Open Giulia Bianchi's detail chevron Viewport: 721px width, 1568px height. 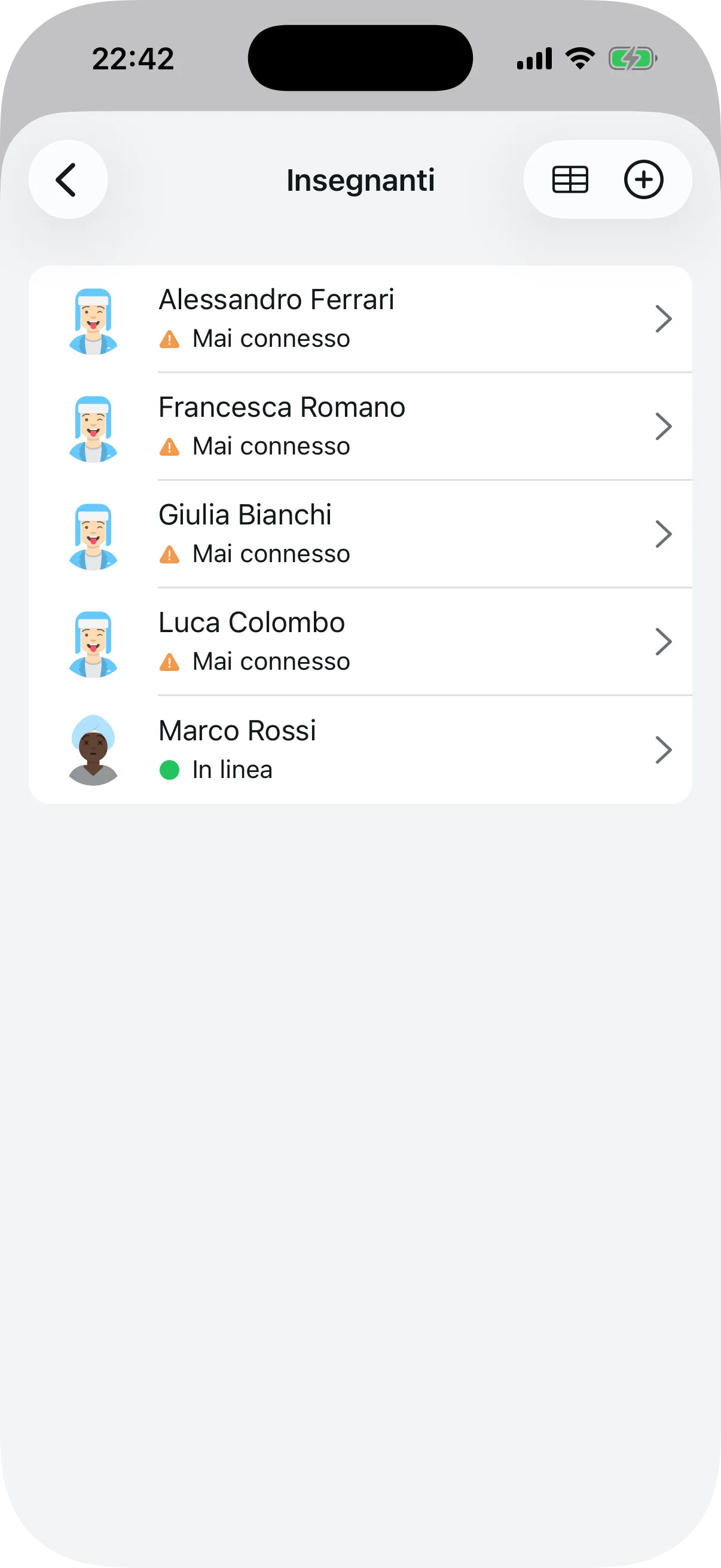pyautogui.click(x=664, y=534)
